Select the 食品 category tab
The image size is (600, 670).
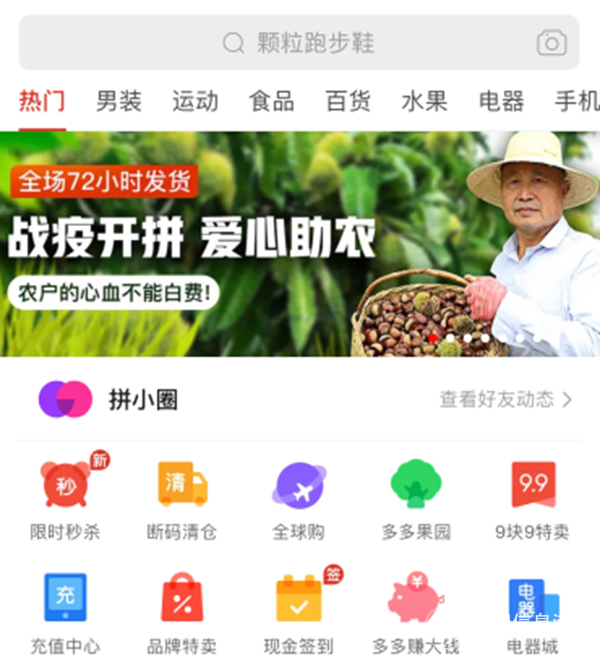tap(272, 101)
